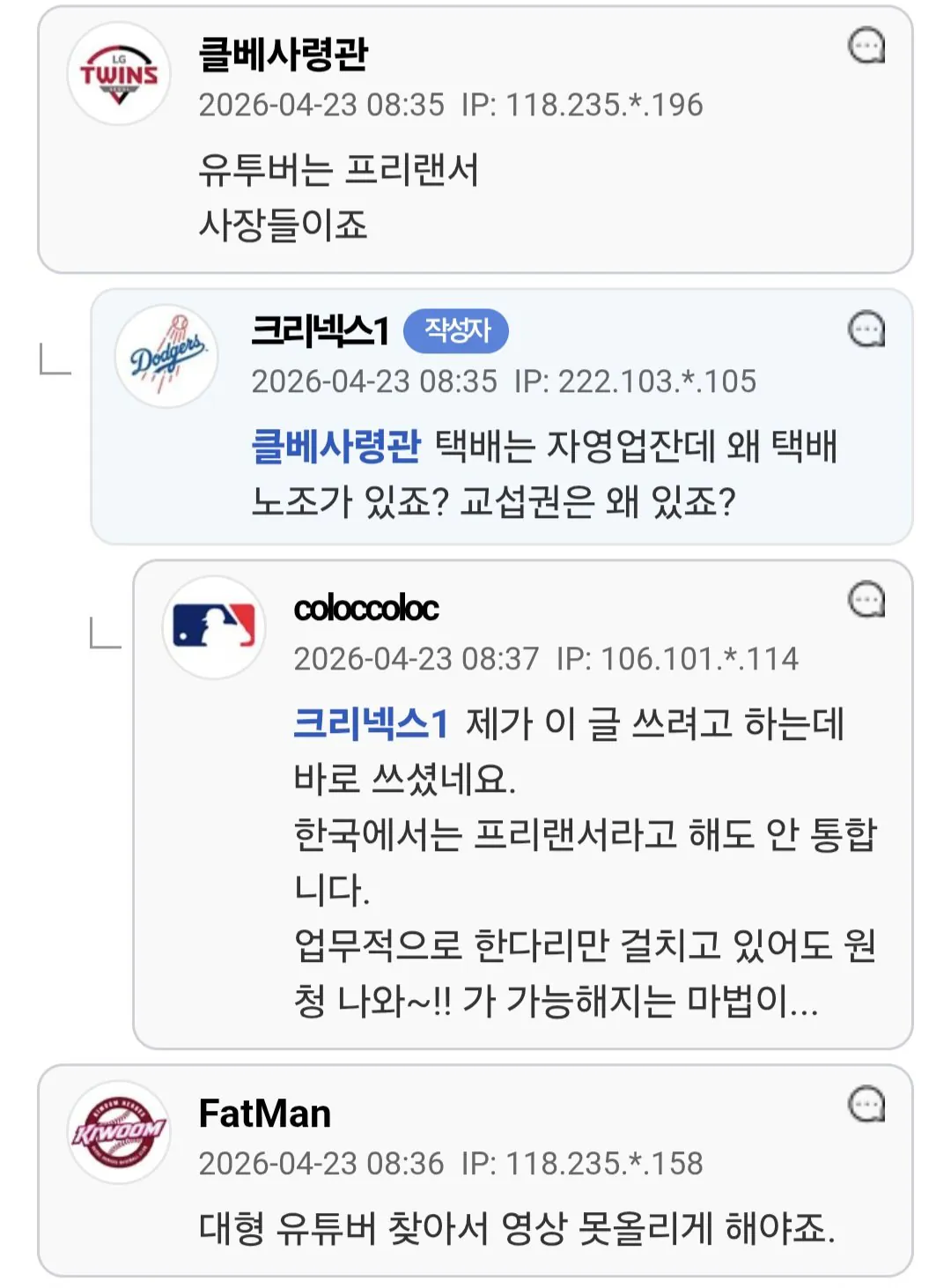Viewport: 951px width, 1288px height.
Task: Reply to FatMan's comment with bubble icon
Action: (866, 1104)
